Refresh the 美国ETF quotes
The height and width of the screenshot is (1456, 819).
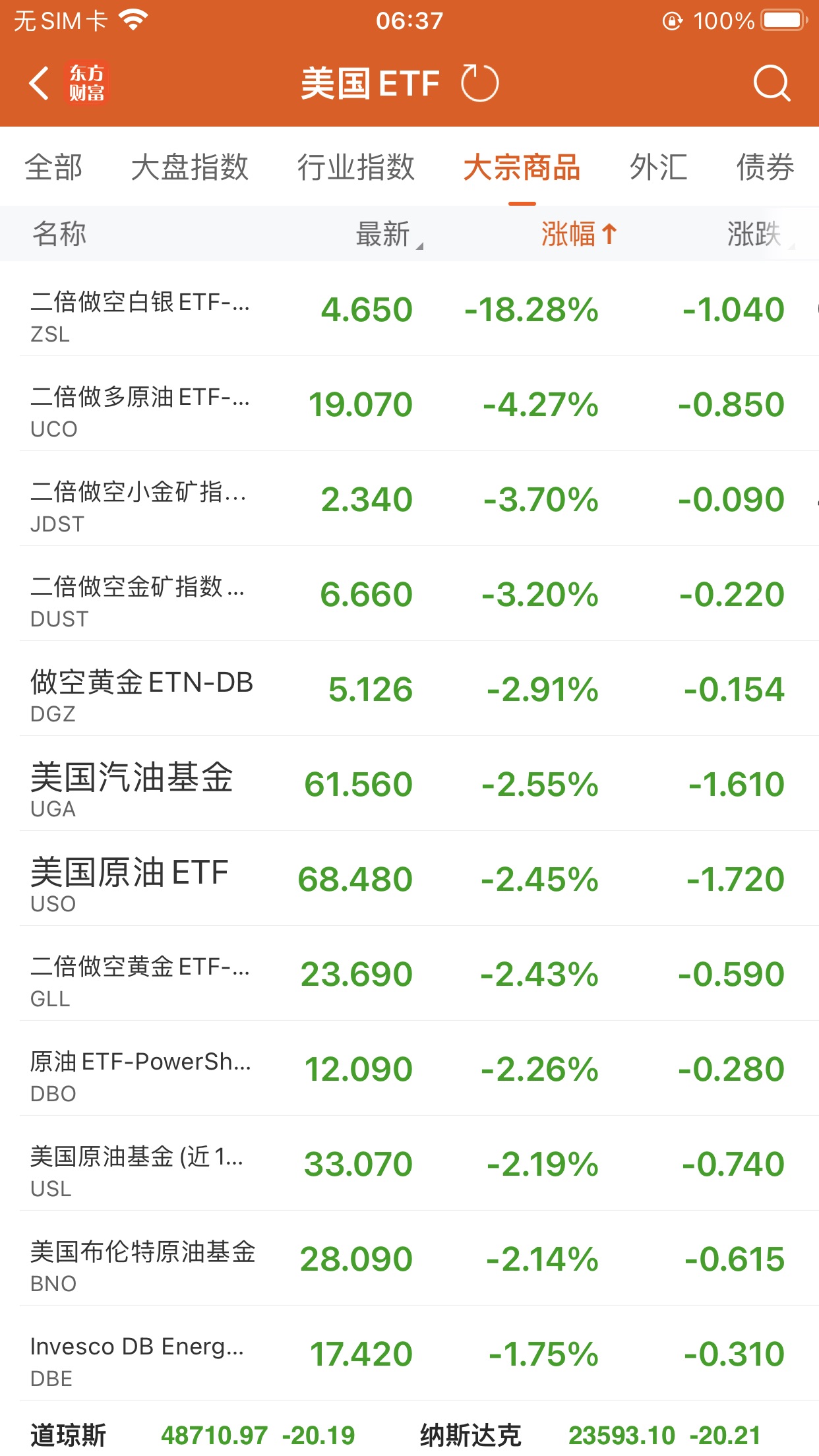(479, 84)
